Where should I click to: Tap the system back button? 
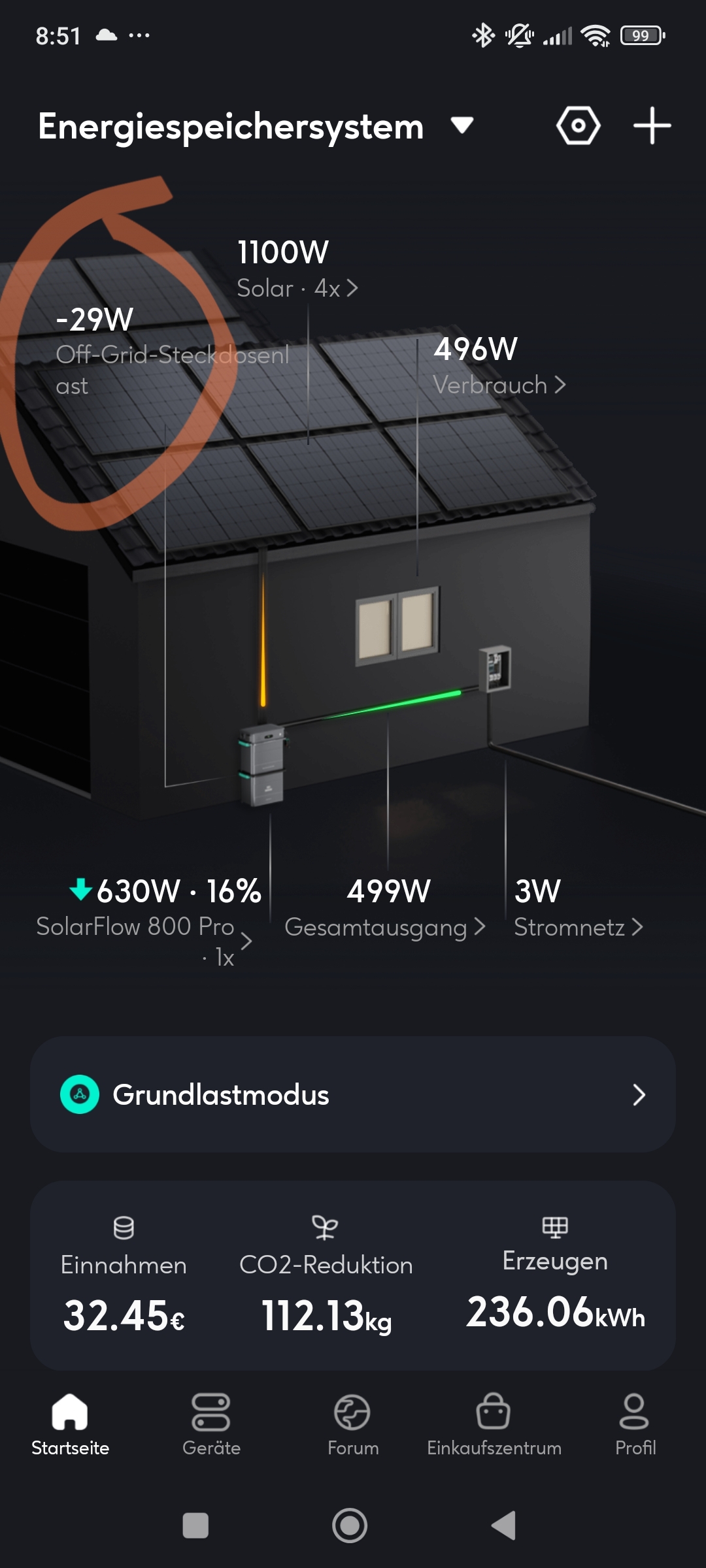504,1526
